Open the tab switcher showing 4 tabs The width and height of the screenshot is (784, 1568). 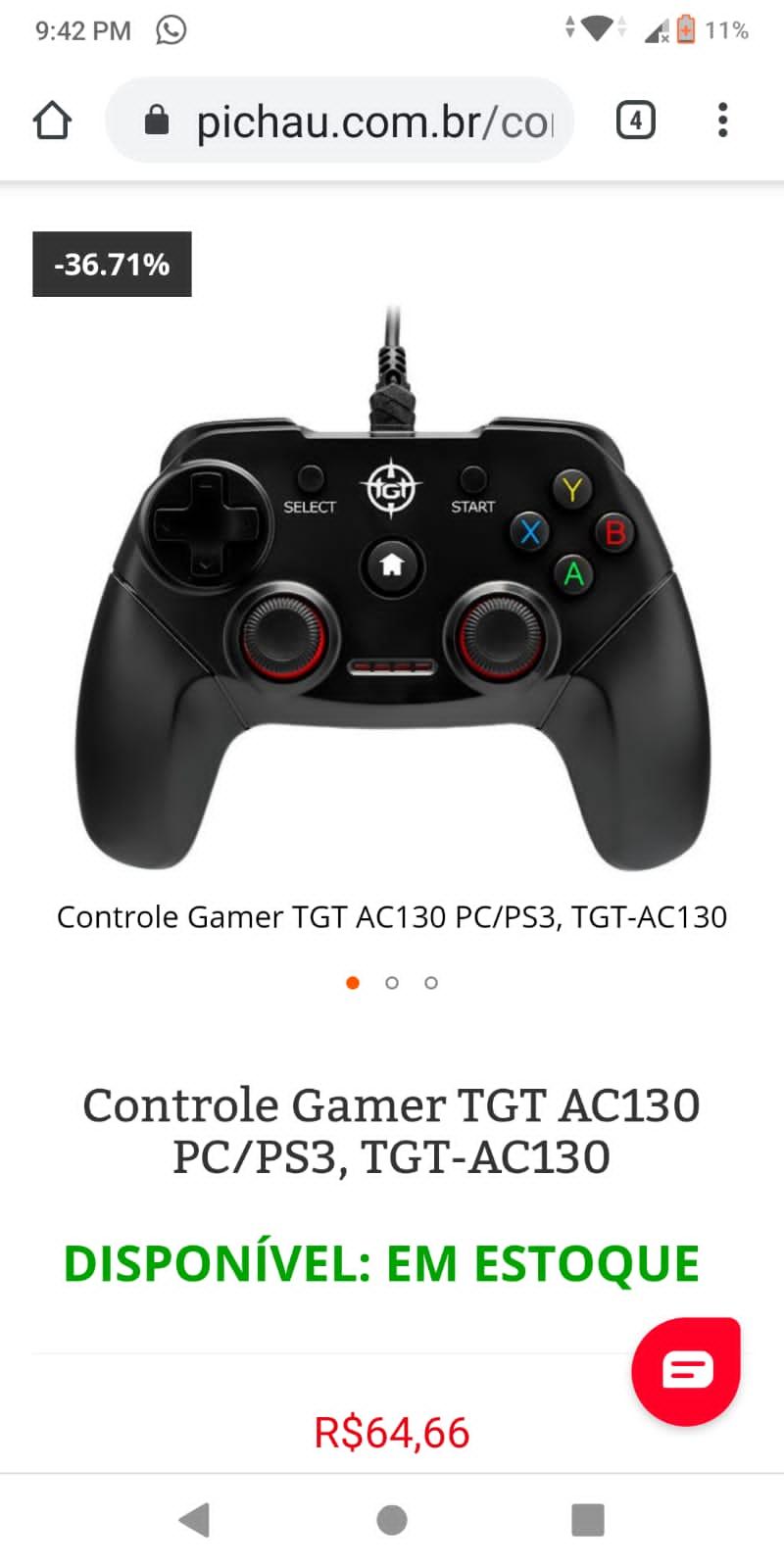click(635, 121)
